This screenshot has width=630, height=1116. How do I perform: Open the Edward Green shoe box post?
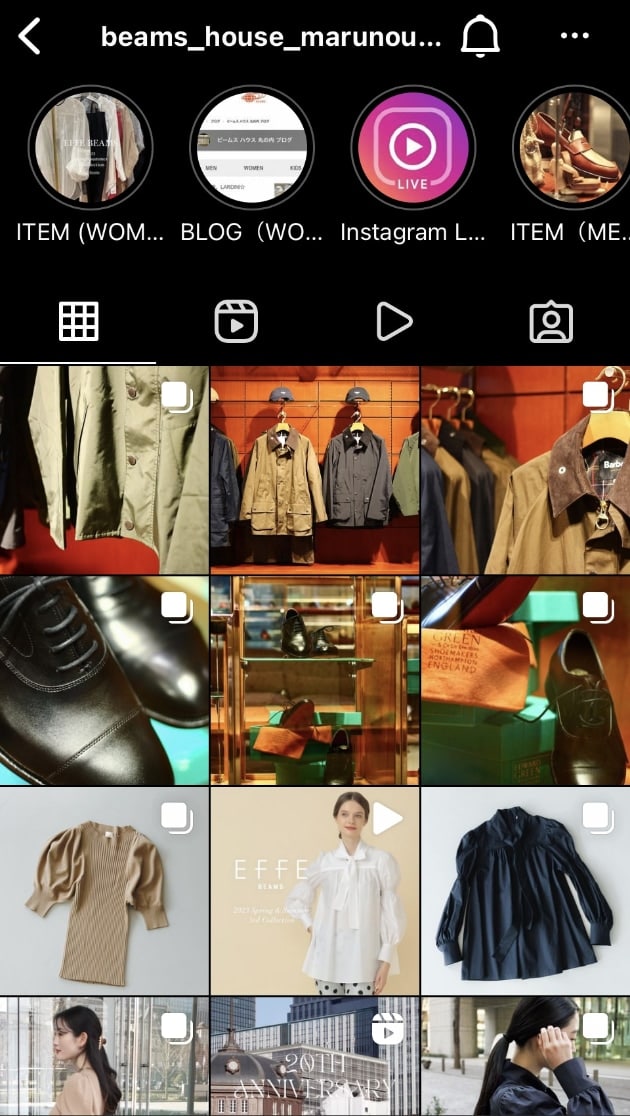[x=525, y=680]
